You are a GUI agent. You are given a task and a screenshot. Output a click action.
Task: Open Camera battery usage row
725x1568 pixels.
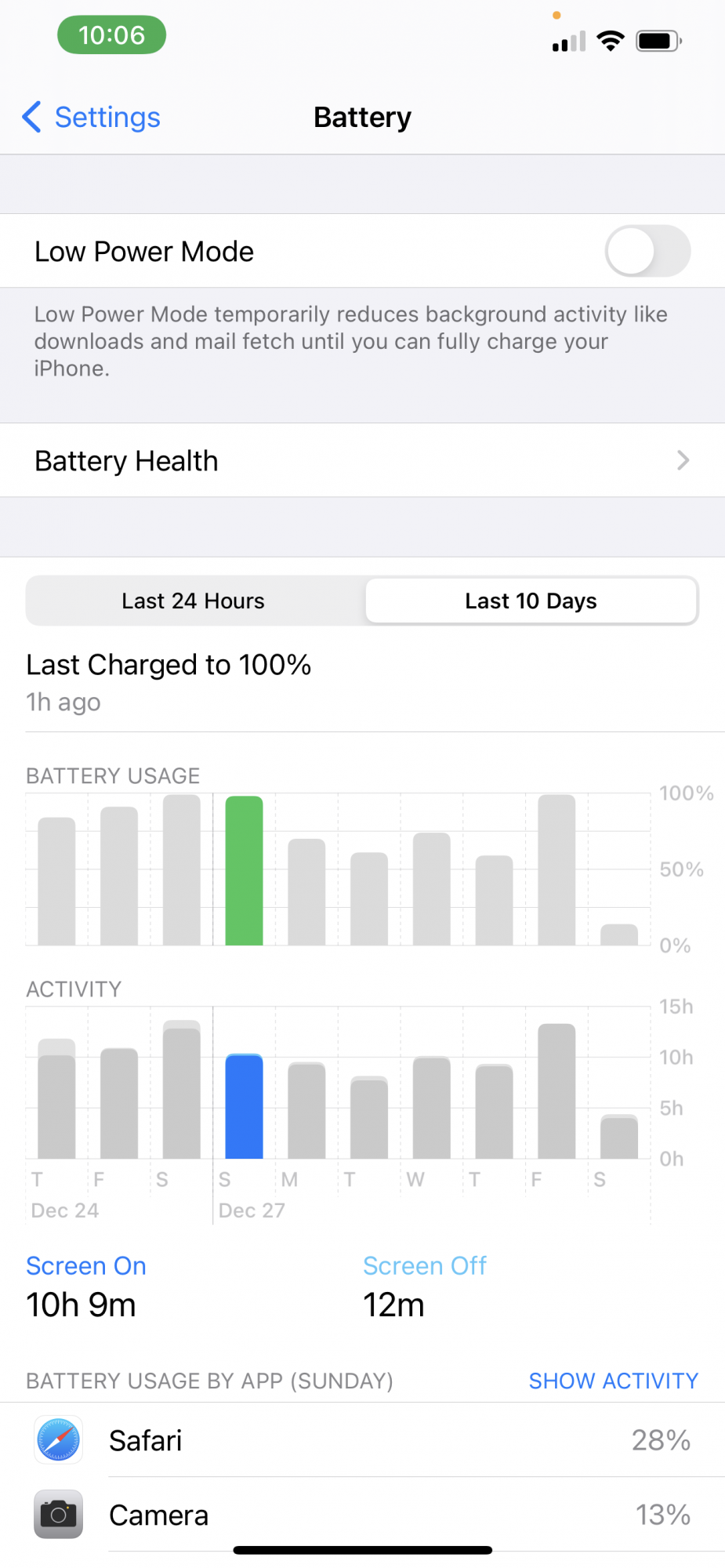point(362,1515)
